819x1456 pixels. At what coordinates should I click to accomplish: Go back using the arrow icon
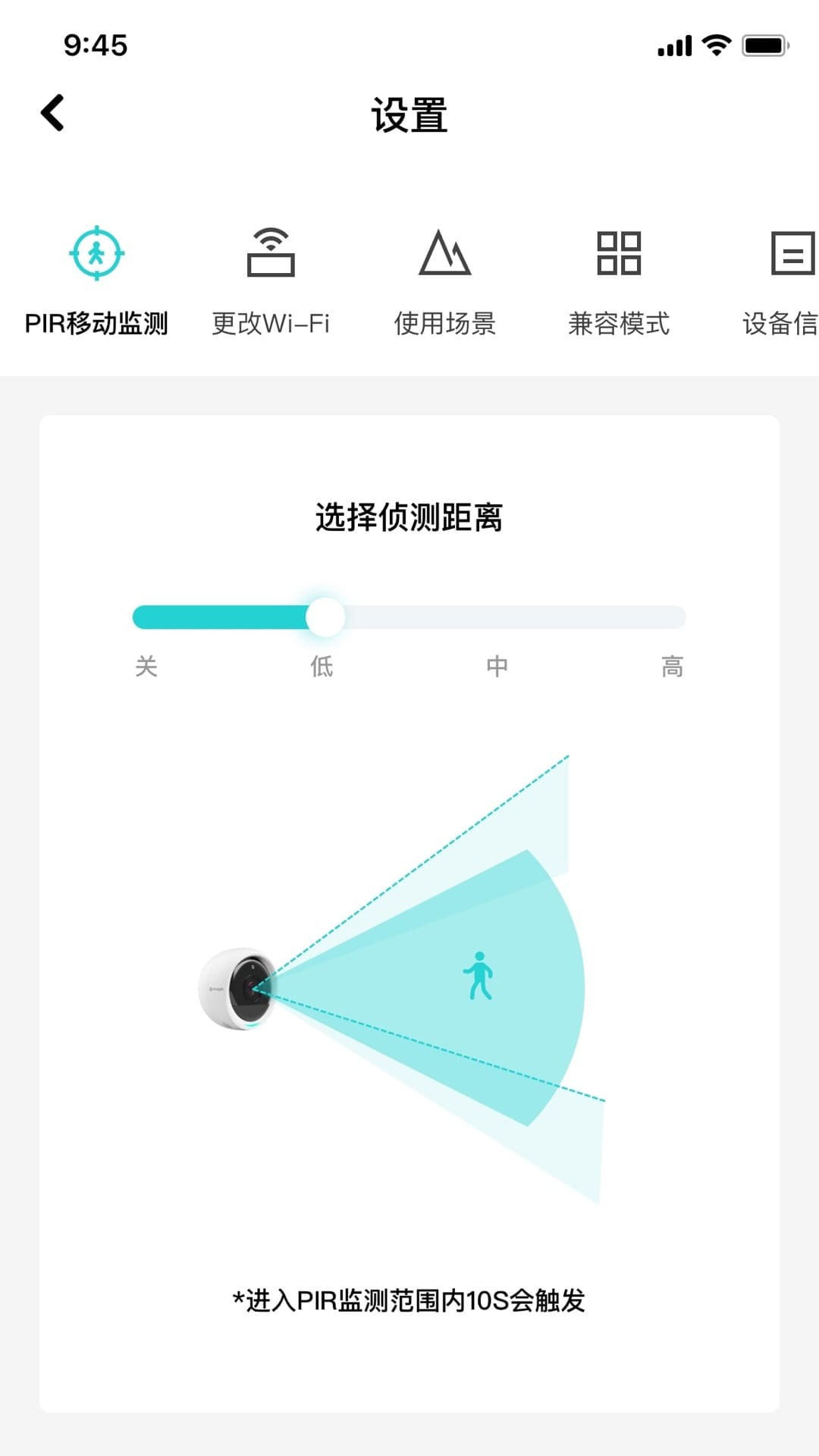pyautogui.click(x=52, y=113)
